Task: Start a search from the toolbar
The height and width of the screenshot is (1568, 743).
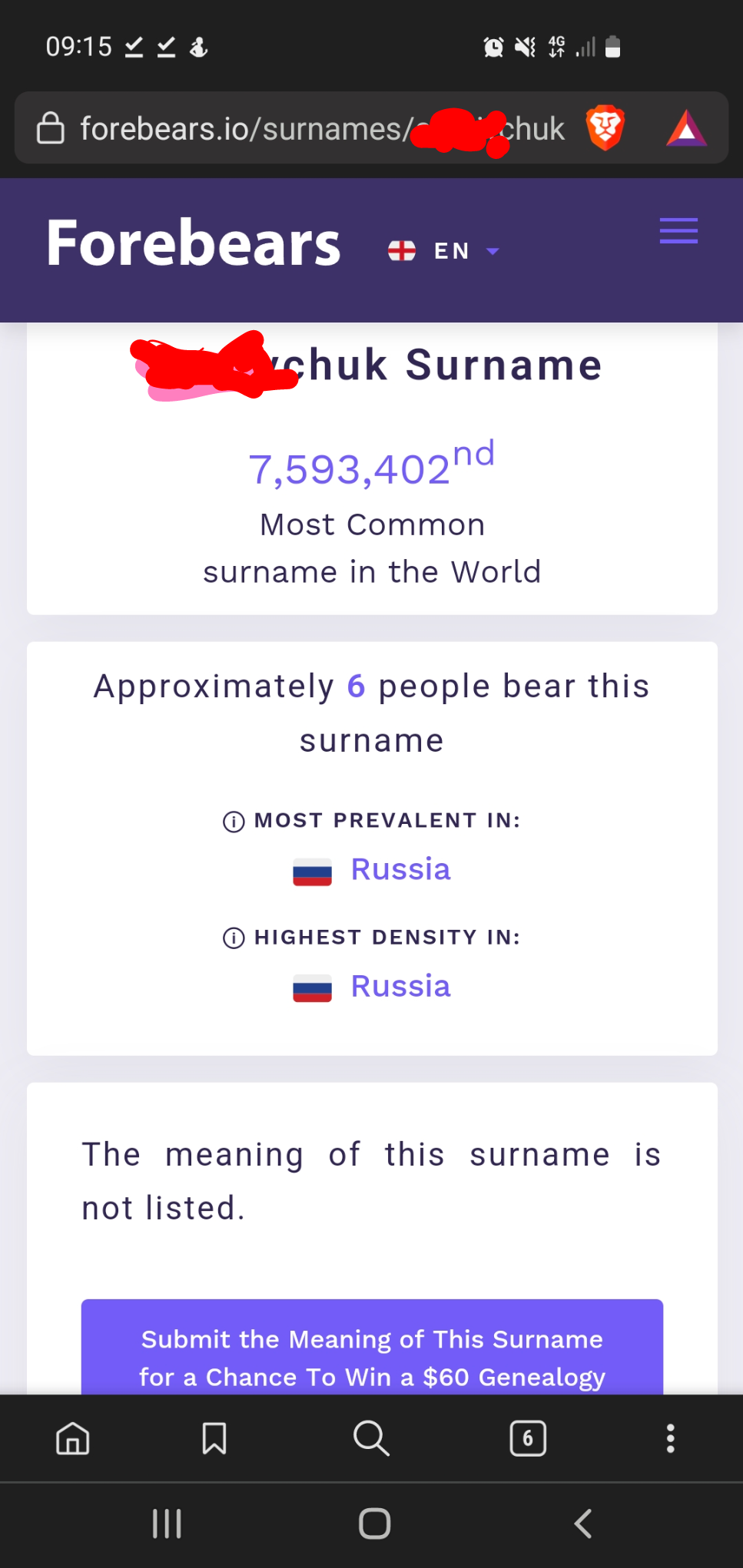Action: (371, 1438)
